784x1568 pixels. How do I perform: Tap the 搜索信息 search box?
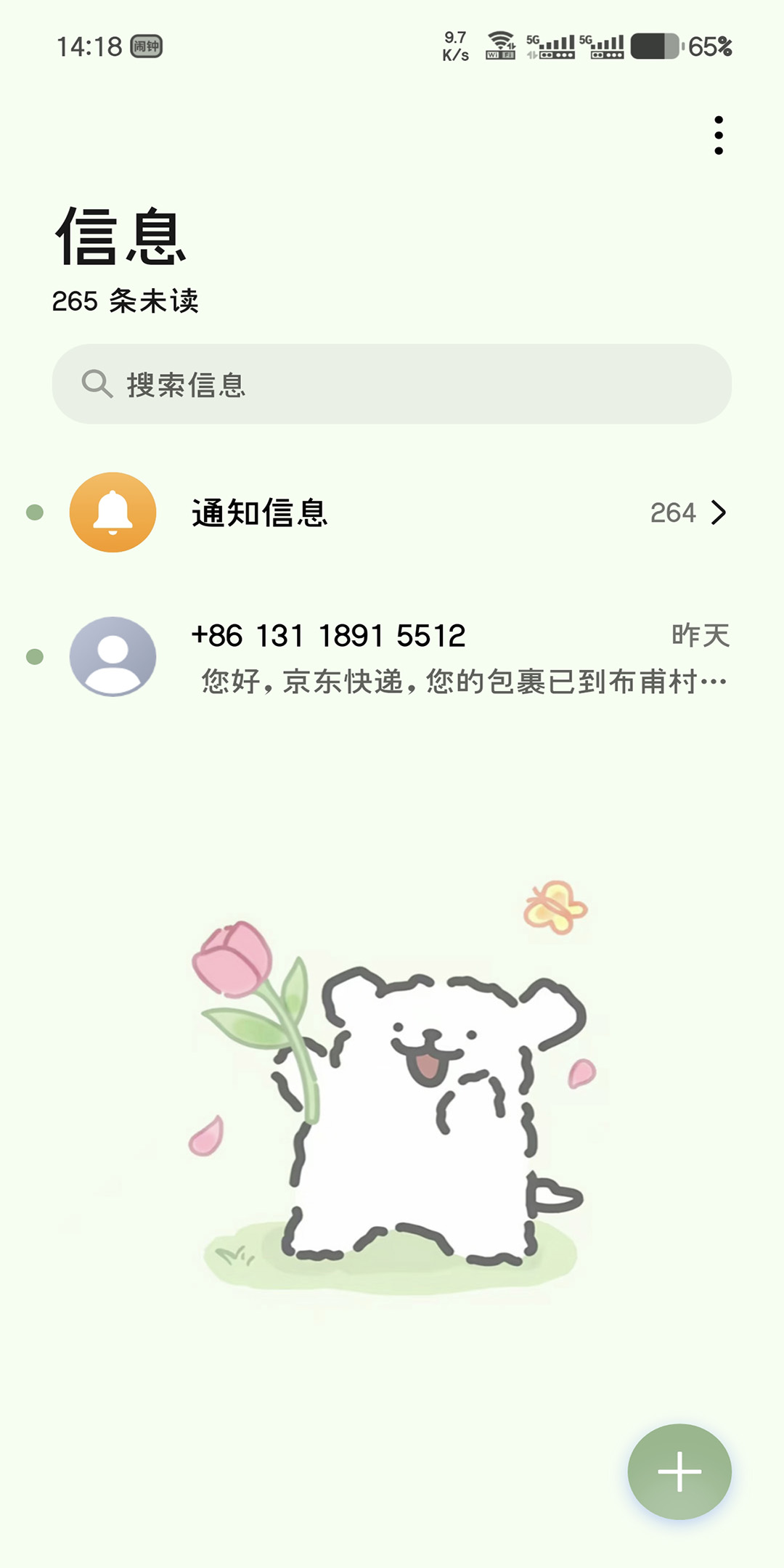[392, 384]
